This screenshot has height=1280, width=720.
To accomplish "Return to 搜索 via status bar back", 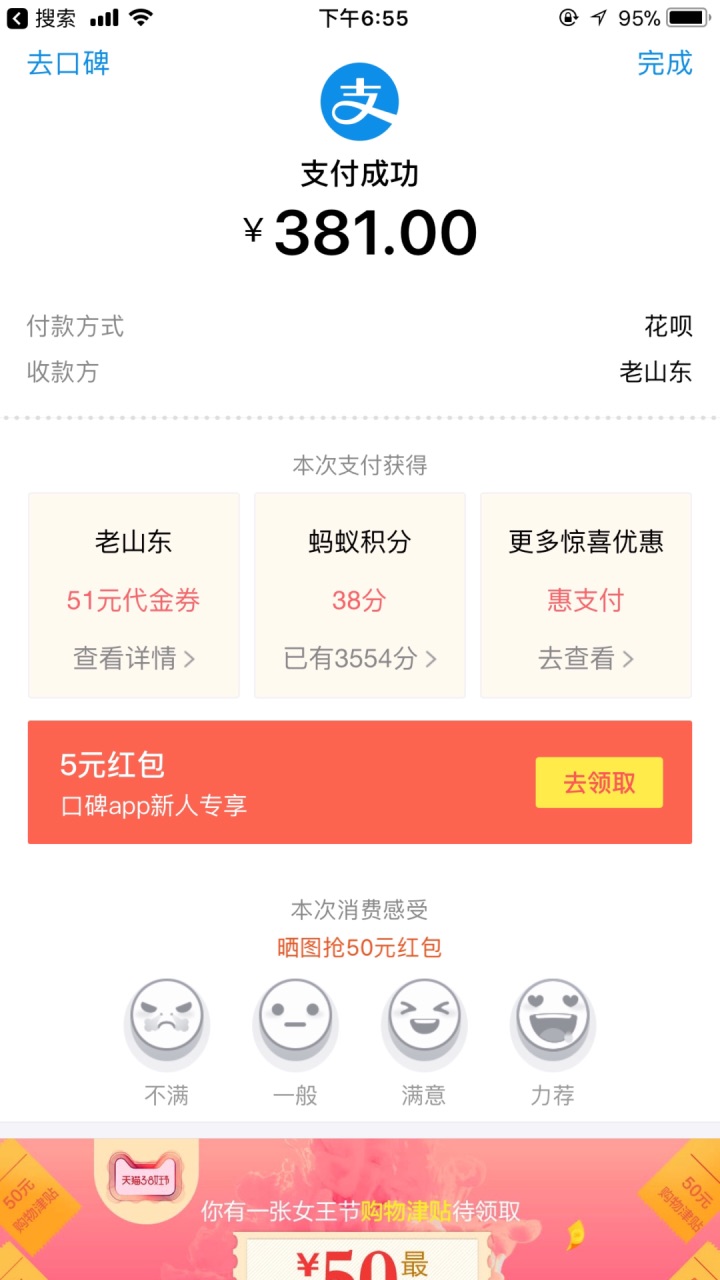I will click(45, 18).
